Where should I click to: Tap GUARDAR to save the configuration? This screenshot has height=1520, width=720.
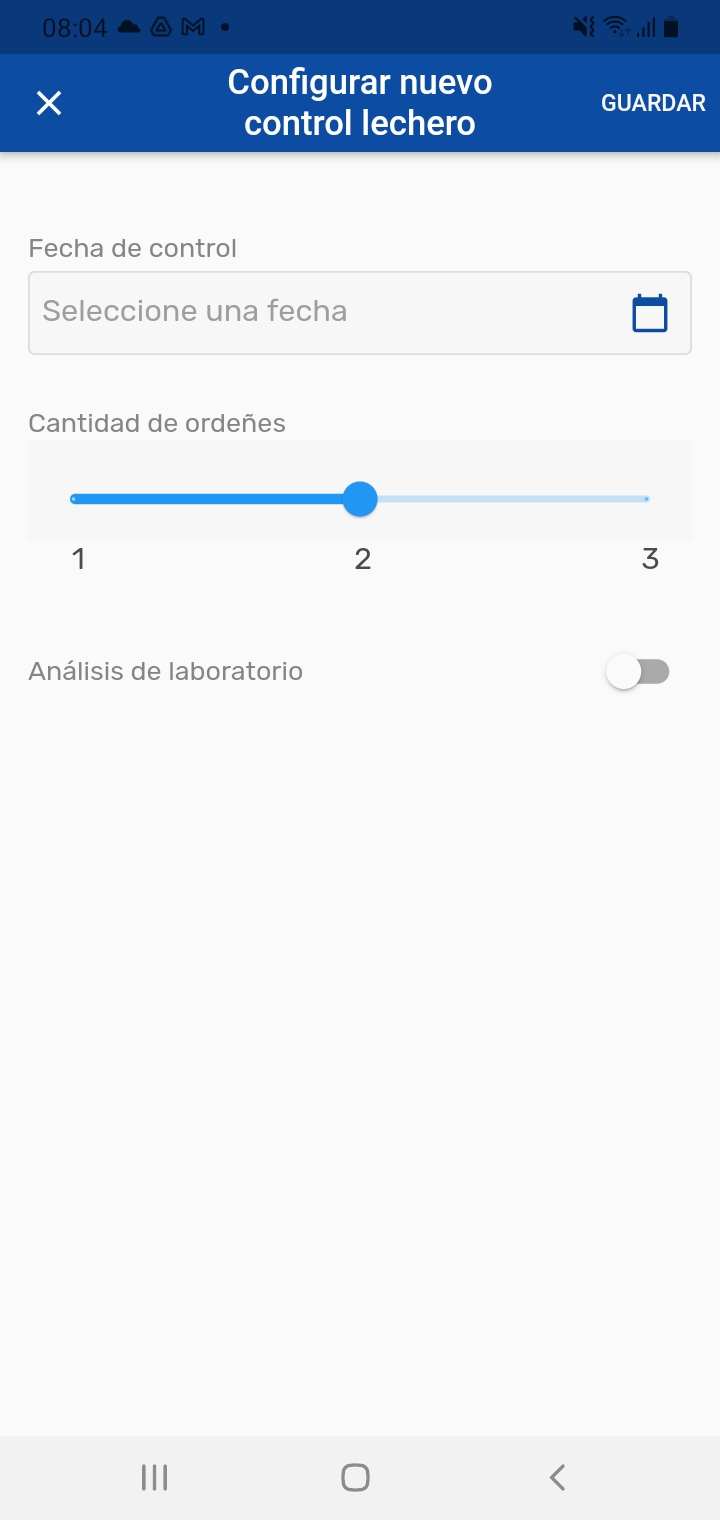(x=653, y=103)
